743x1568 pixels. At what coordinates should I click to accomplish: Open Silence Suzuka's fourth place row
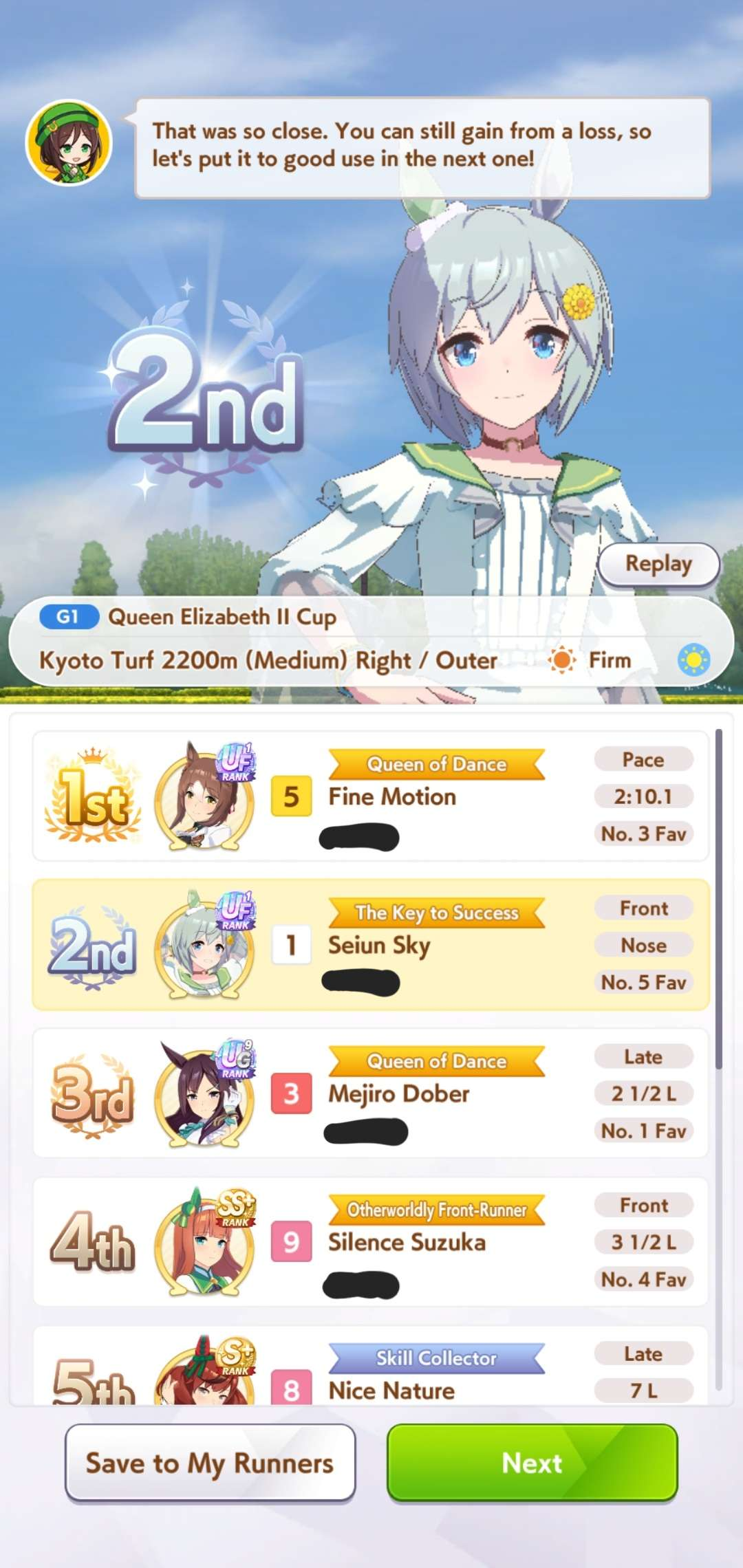click(x=371, y=1242)
